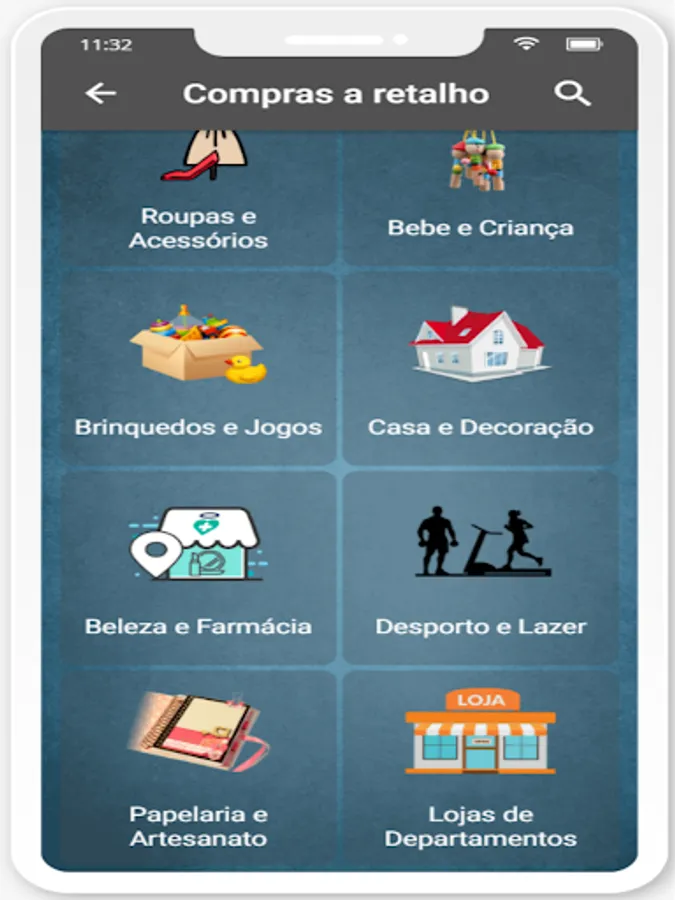The image size is (675, 900).
Task: Open Casa e Decoração category
Action: tap(481, 368)
